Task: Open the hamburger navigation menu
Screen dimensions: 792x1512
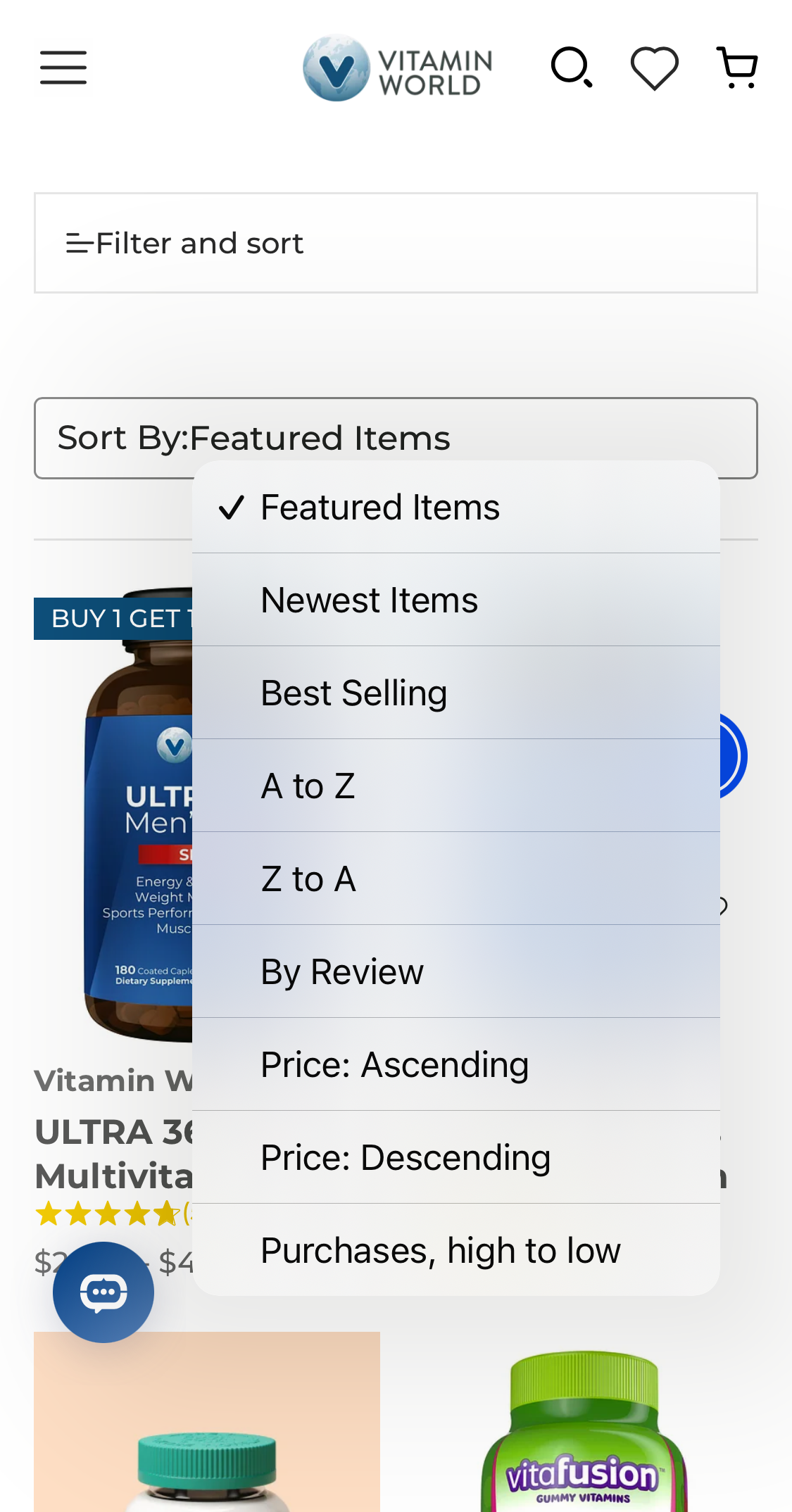Action: 63,68
